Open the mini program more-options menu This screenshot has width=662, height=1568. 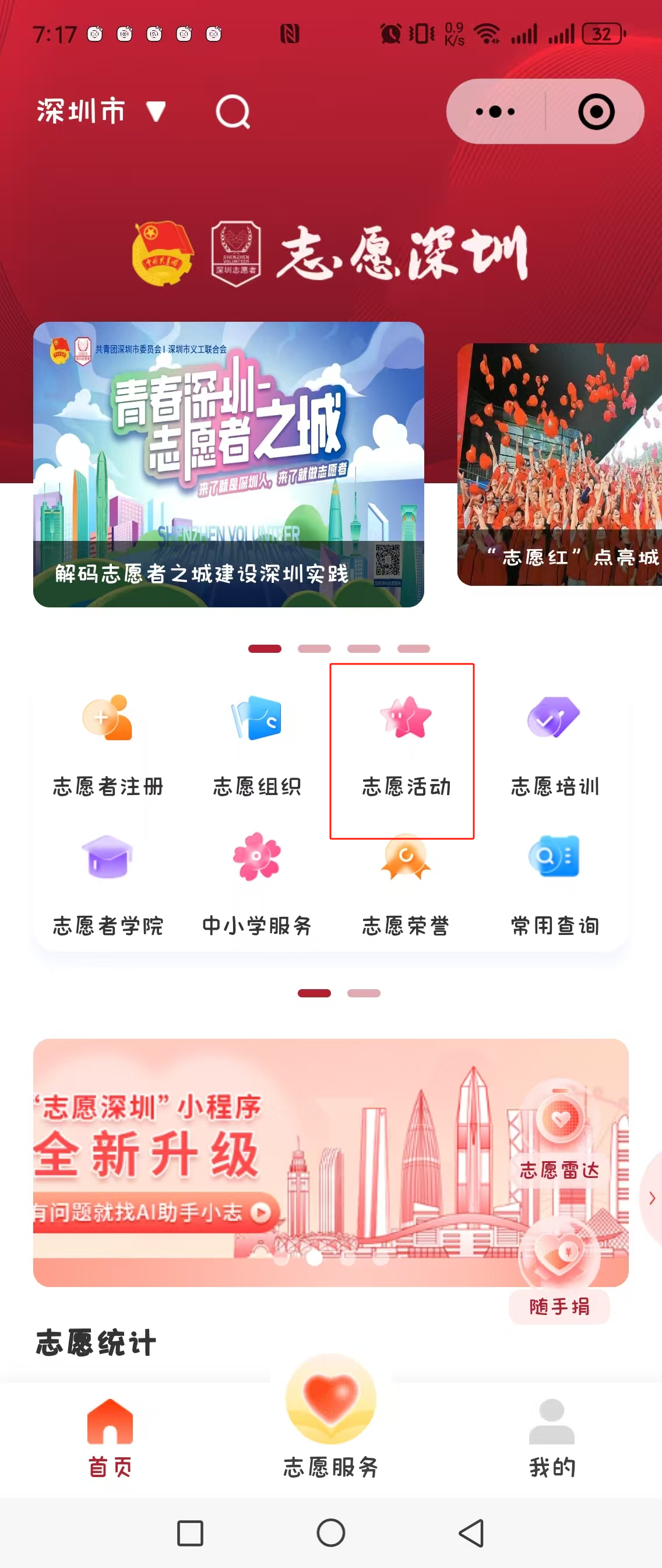click(495, 112)
